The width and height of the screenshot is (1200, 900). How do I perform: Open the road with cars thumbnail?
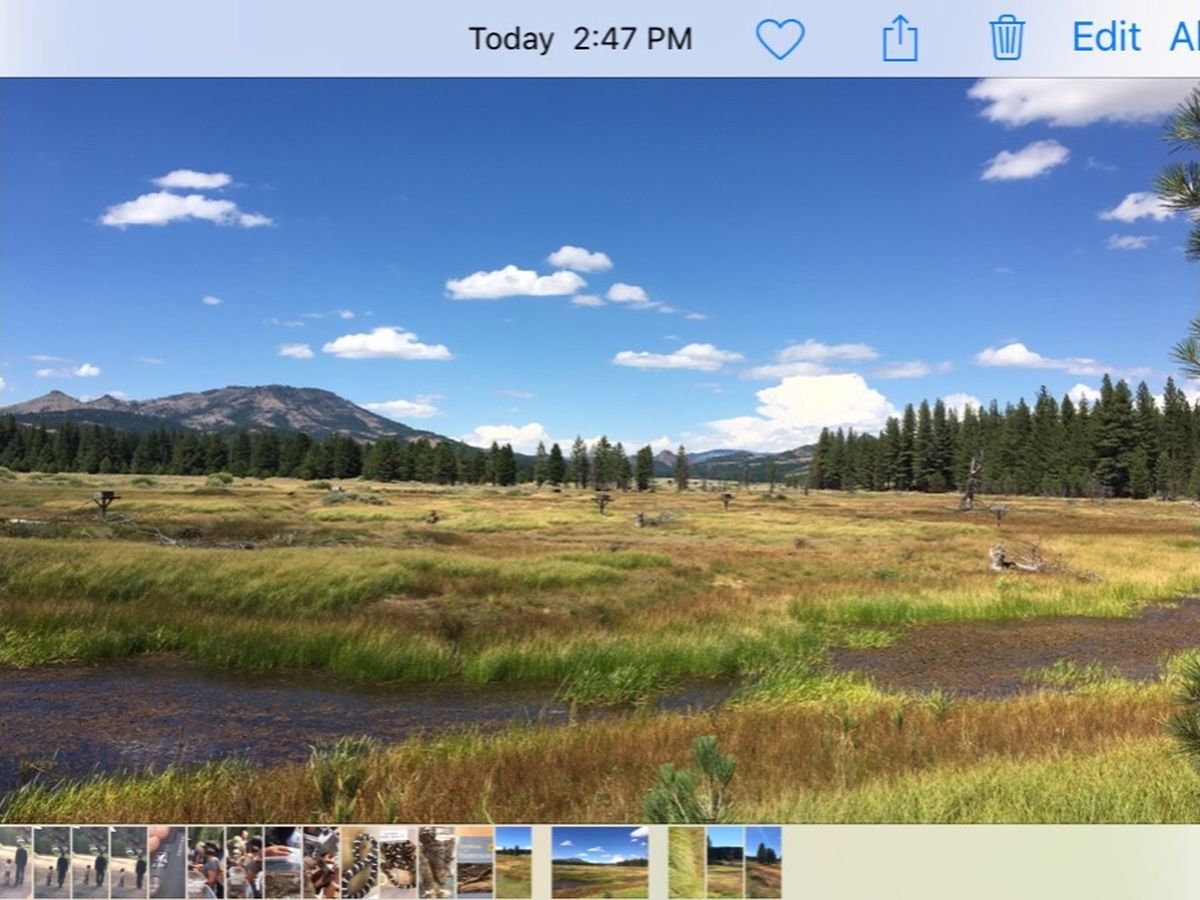pos(167,862)
